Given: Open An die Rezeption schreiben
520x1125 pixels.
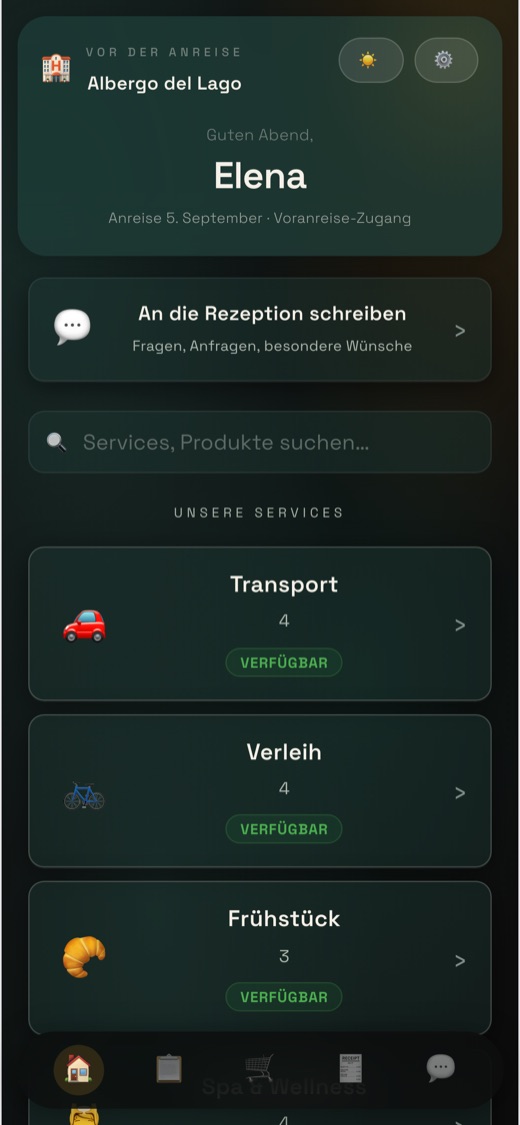Looking at the screenshot, I should (x=260, y=330).
